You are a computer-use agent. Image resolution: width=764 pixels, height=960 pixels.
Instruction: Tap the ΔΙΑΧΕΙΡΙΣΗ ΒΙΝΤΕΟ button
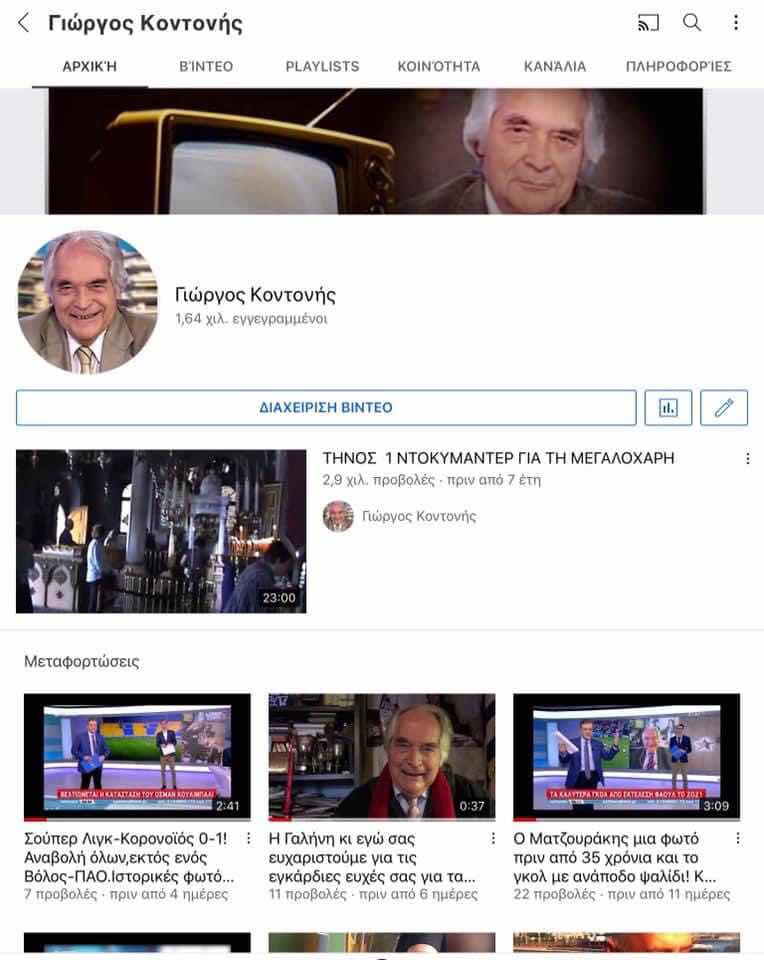tap(326, 408)
